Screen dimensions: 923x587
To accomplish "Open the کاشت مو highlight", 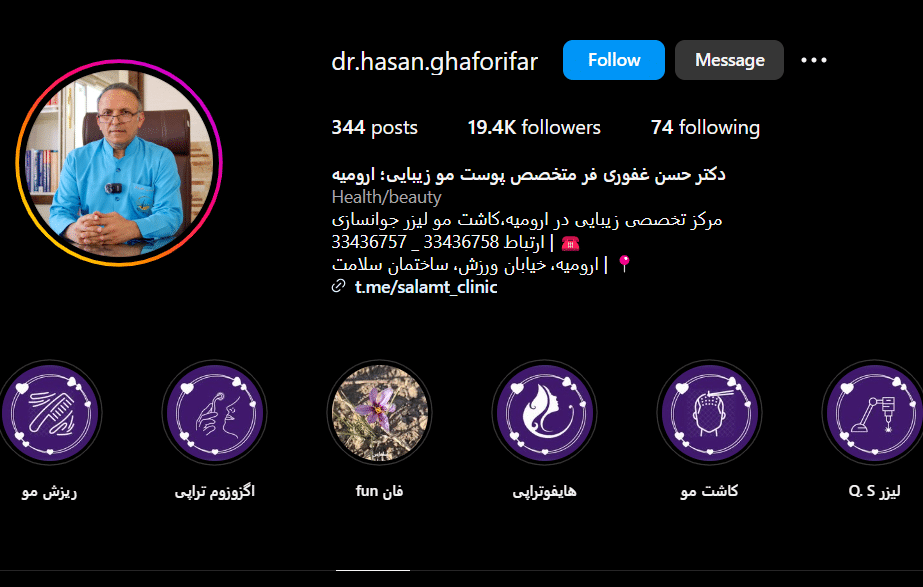I will point(708,412).
